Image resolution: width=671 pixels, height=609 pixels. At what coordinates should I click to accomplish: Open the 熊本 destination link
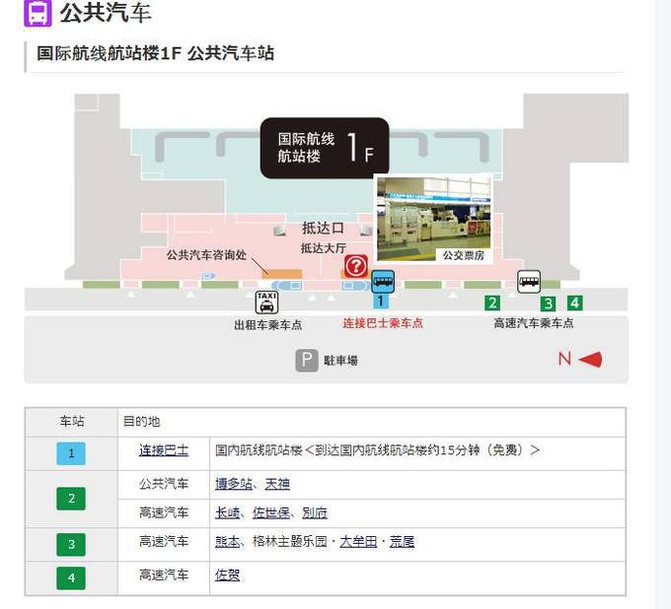pyautogui.click(x=228, y=542)
